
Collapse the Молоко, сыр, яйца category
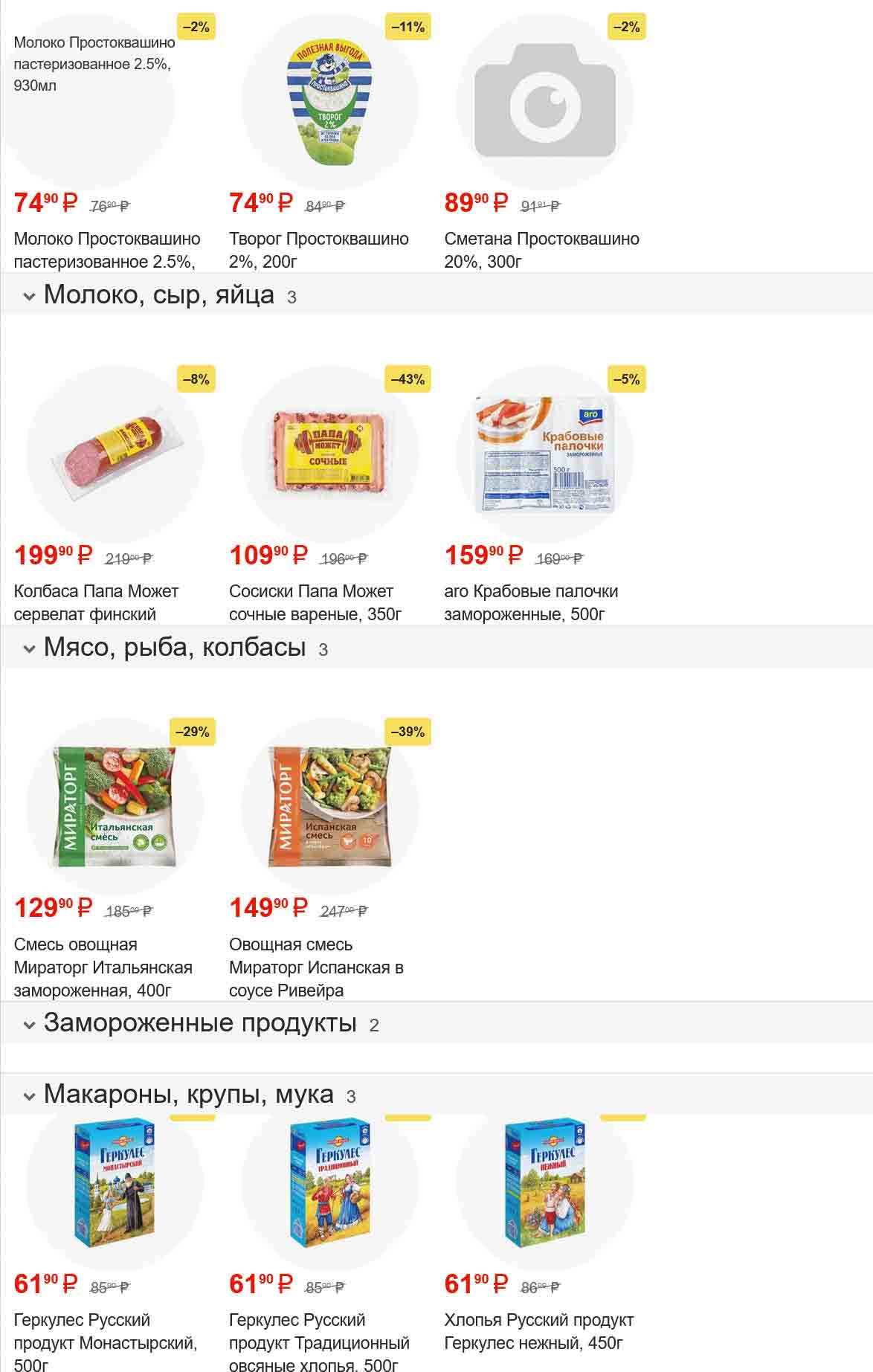pyautogui.click(x=30, y=296)
